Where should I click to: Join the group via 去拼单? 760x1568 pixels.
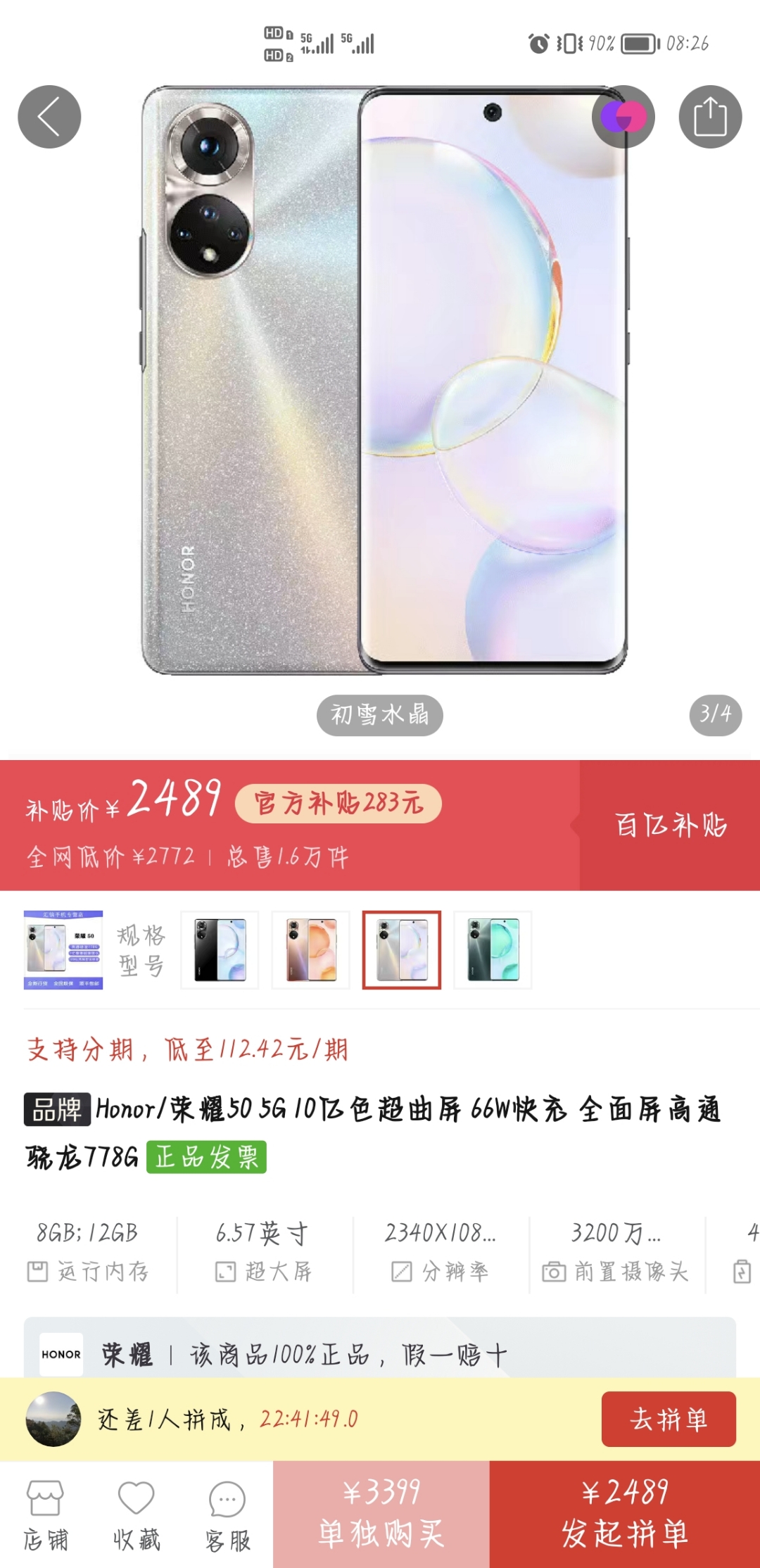tap(669, 1419)
